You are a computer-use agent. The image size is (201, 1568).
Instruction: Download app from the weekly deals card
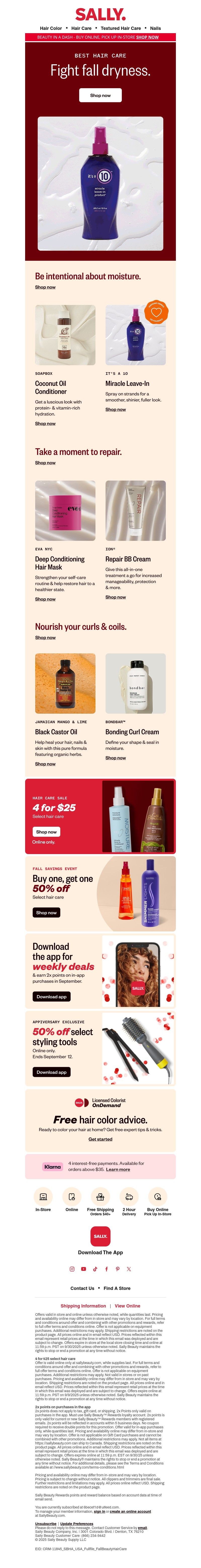[51, 997]
